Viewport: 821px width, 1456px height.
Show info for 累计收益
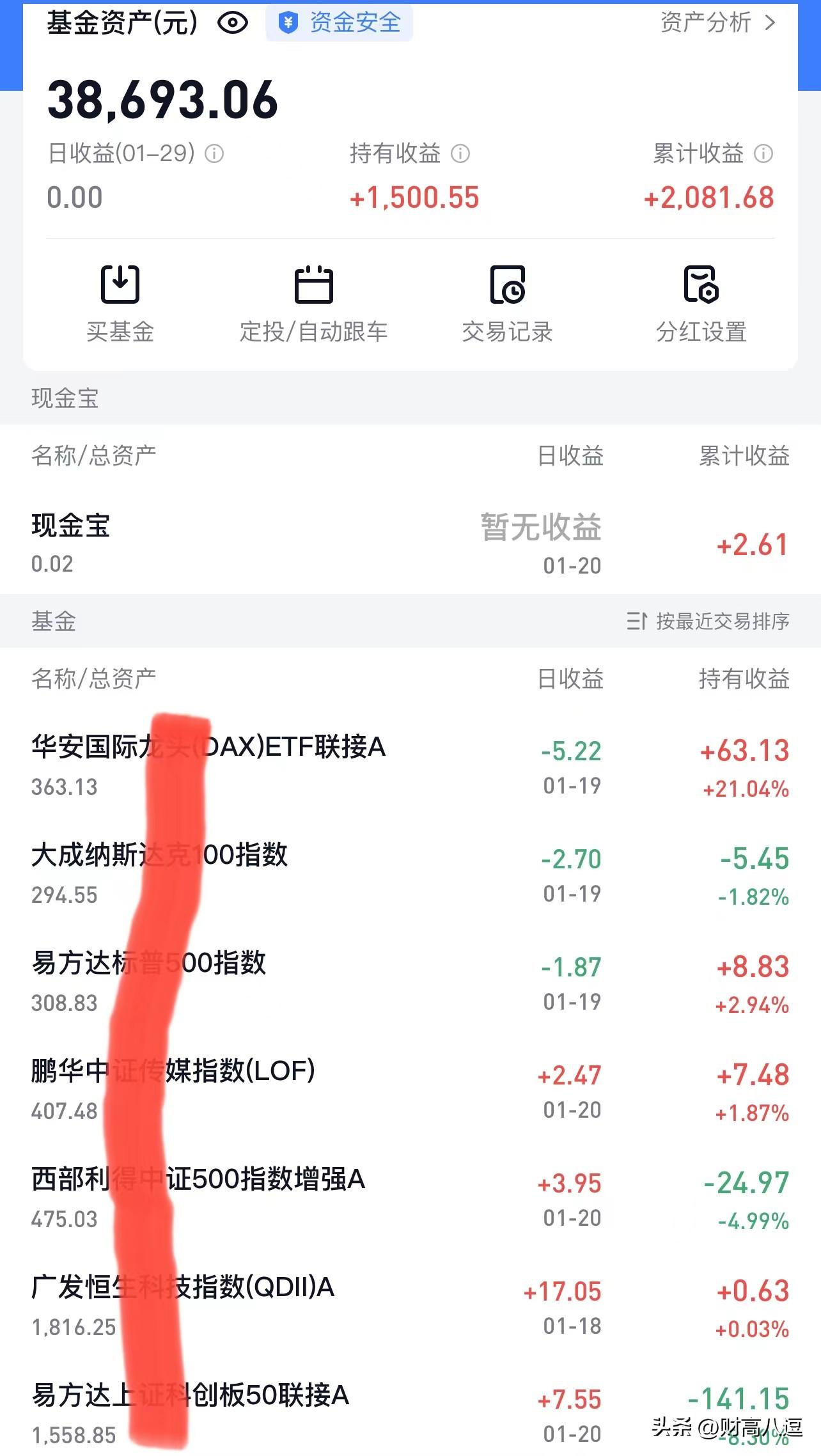coord(763,153)
